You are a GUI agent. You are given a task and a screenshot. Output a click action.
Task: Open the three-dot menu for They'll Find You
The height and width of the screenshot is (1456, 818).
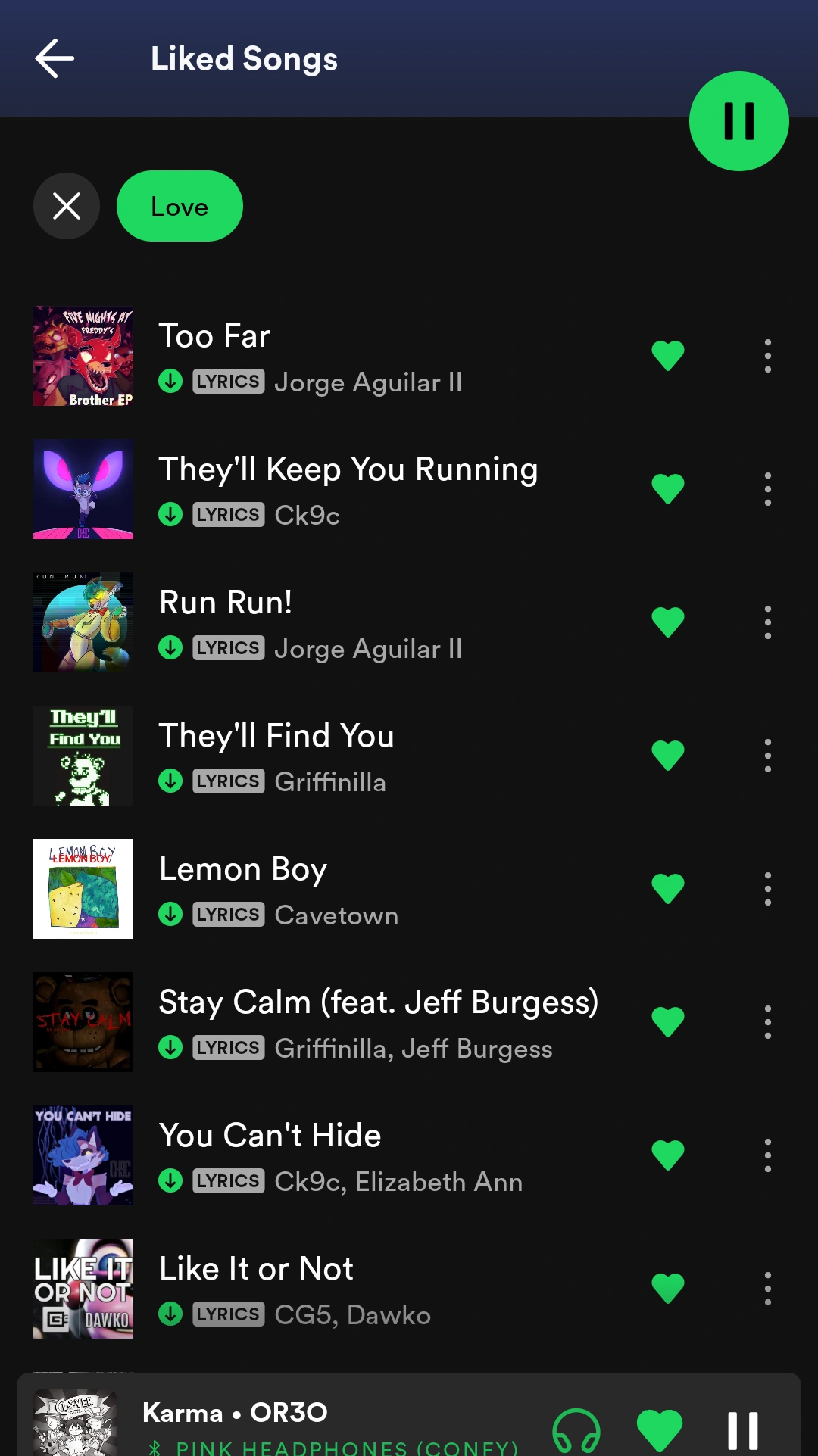767,755
